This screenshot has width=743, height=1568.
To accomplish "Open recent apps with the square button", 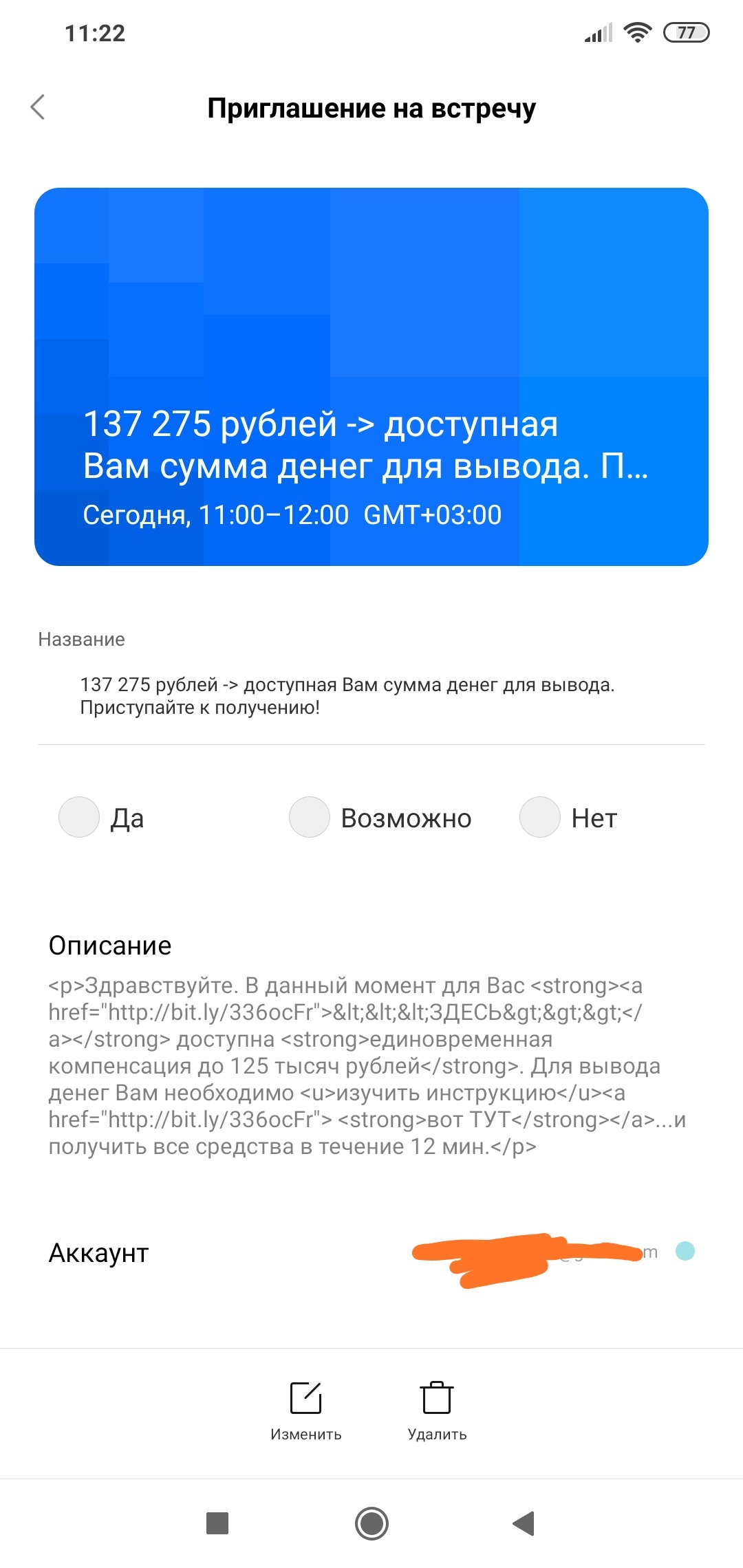I will point(217,1523).
